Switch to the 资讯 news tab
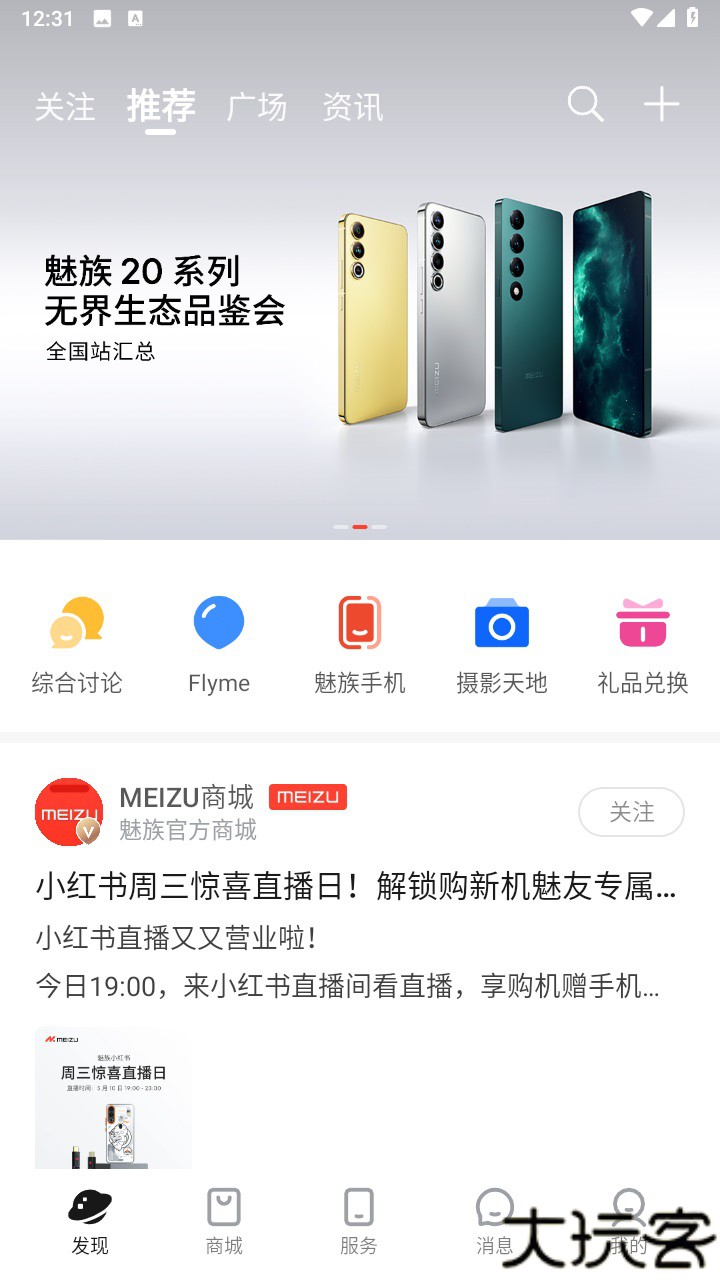 tap(352, 105)
